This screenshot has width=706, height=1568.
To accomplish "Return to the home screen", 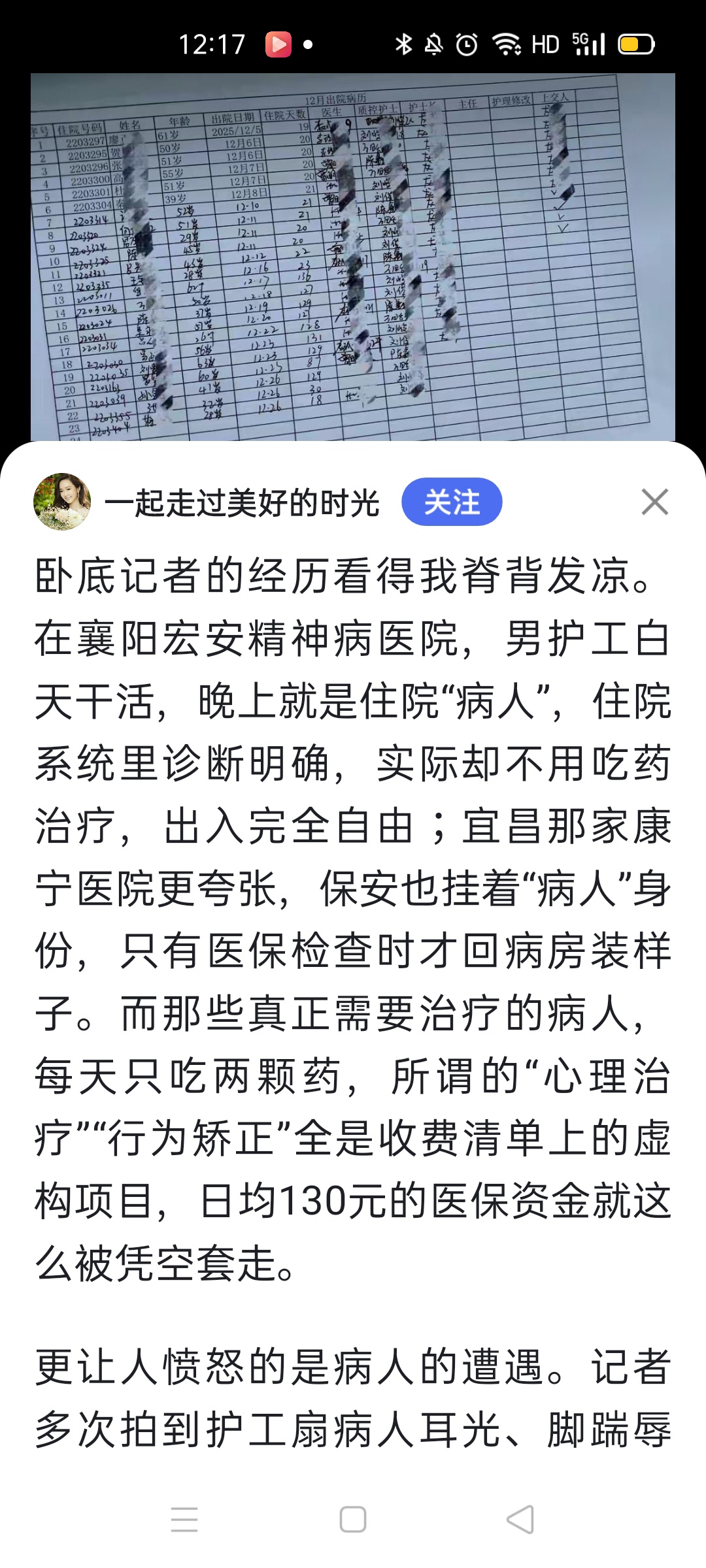I will 353,1519.
